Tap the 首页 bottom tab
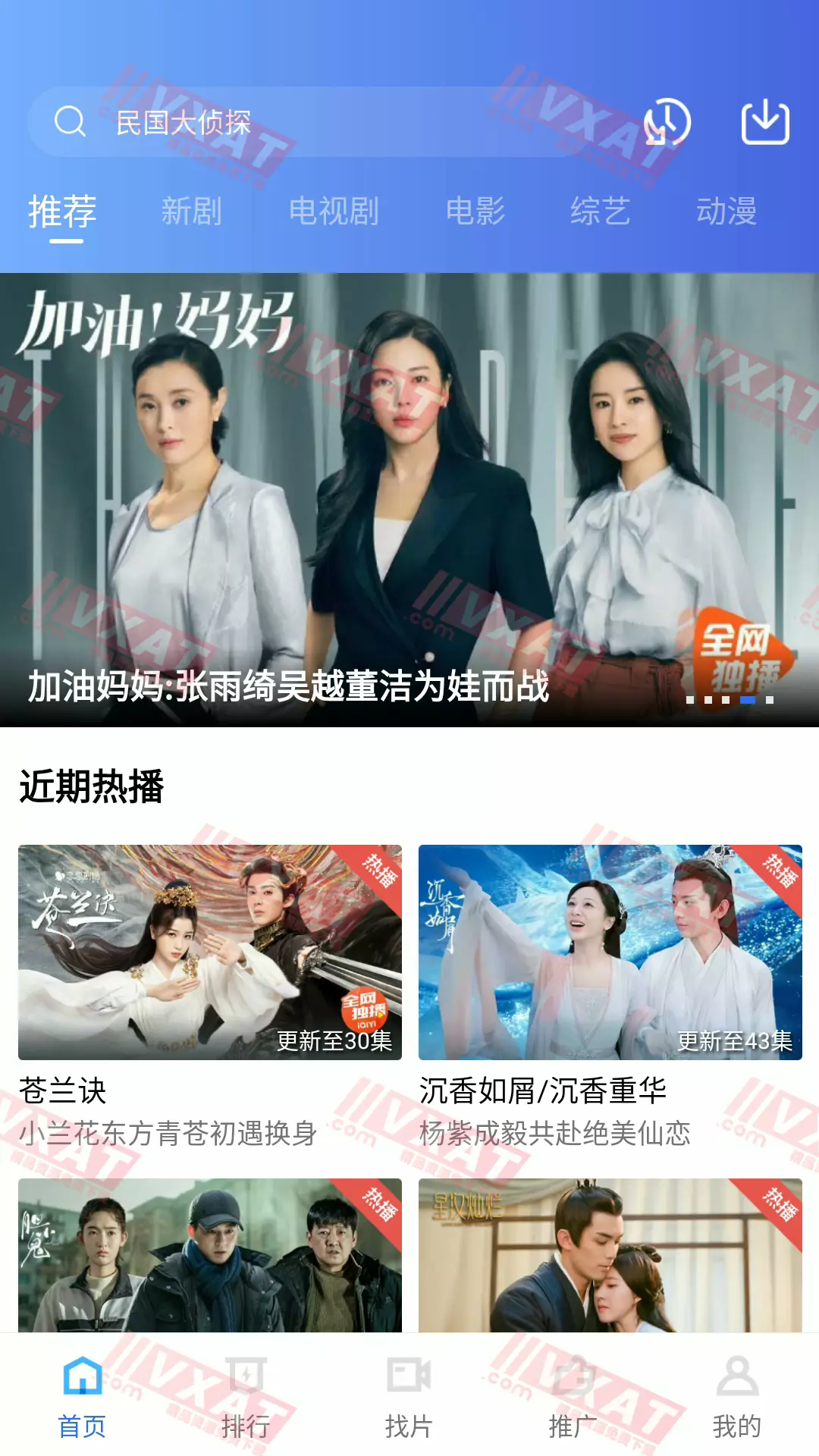Viewport: 819px width, 1456px height. click(x=82, y=1397)
